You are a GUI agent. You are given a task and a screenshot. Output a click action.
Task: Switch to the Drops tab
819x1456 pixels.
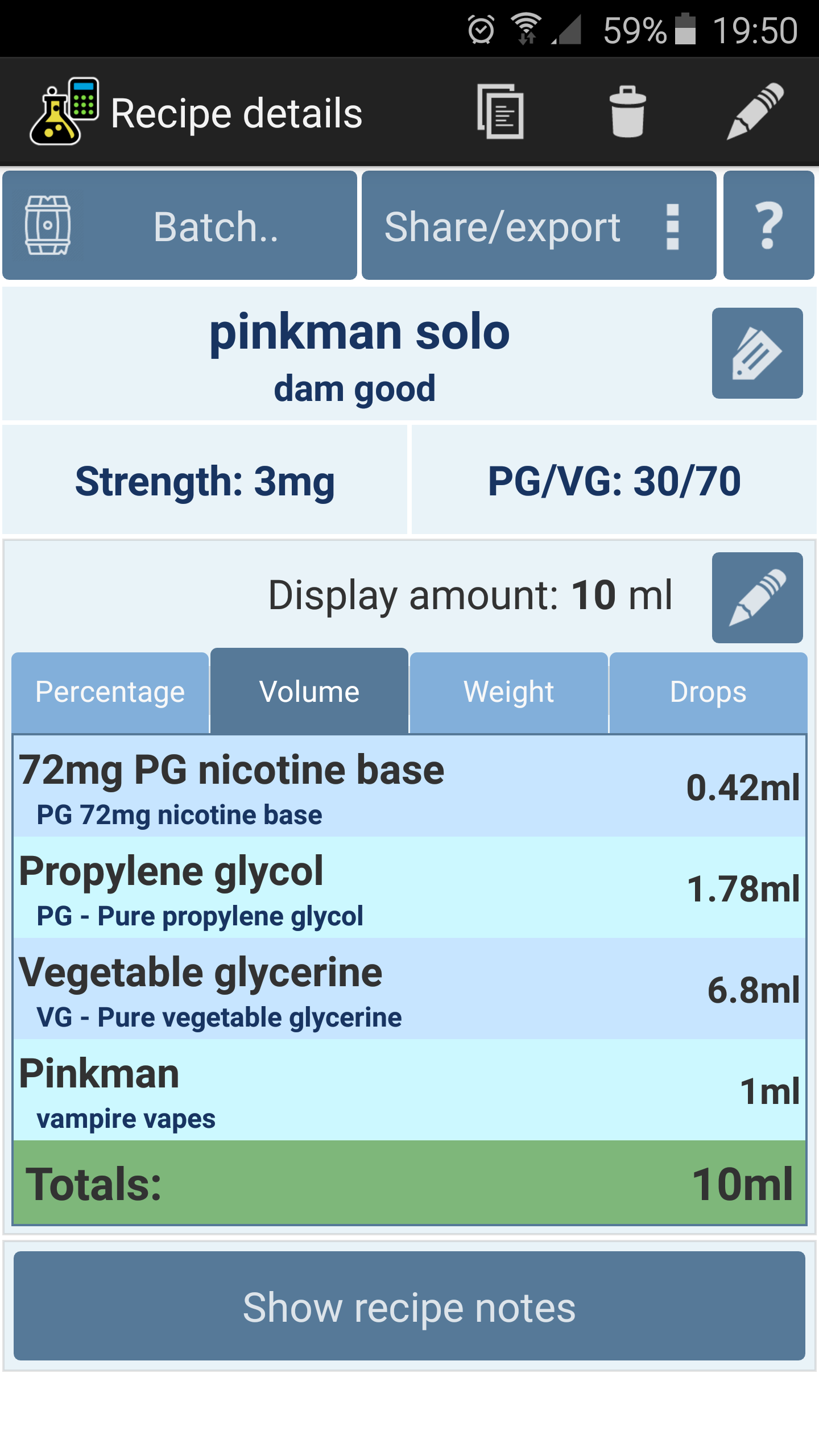[708, 692]
